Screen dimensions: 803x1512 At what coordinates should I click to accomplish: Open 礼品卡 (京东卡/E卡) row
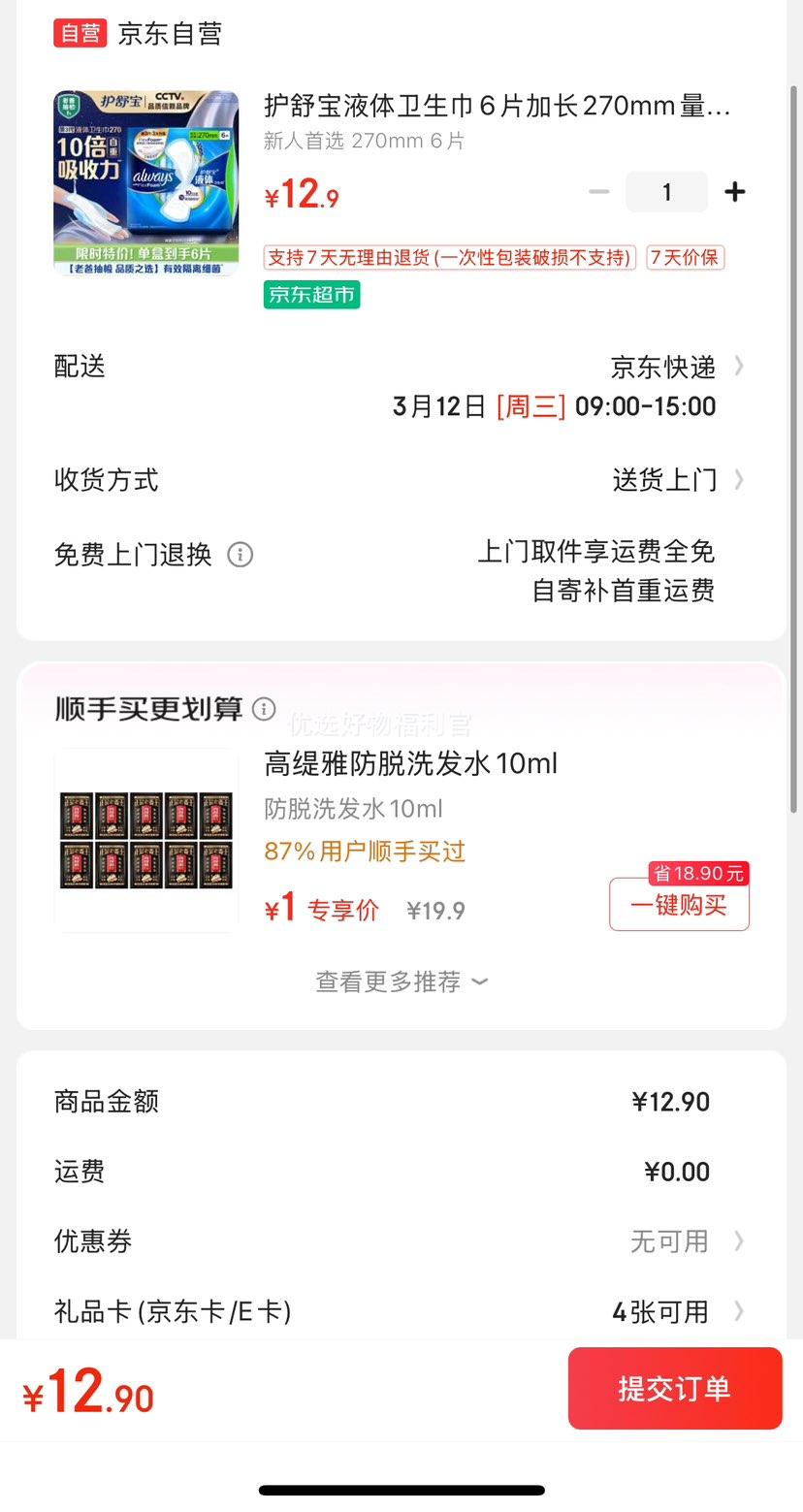tap(401, 1312)
